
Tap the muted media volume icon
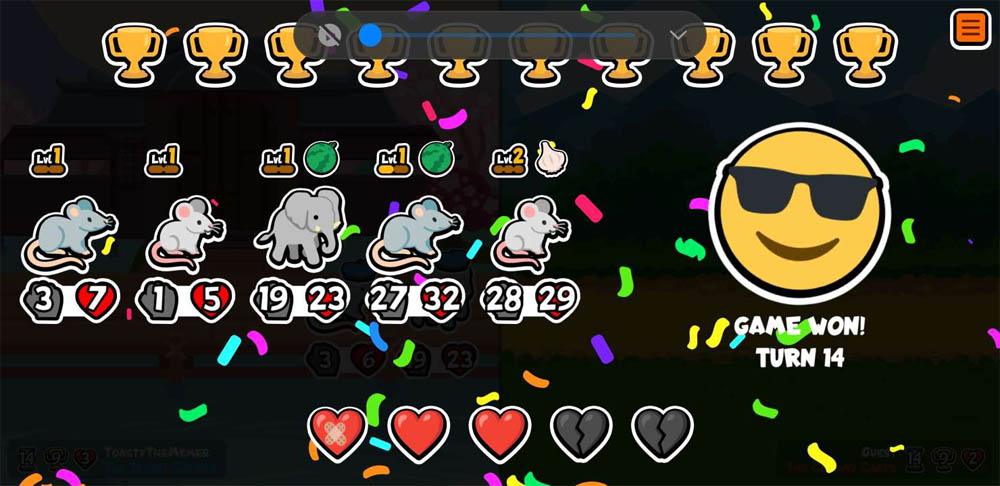[329, 36]
